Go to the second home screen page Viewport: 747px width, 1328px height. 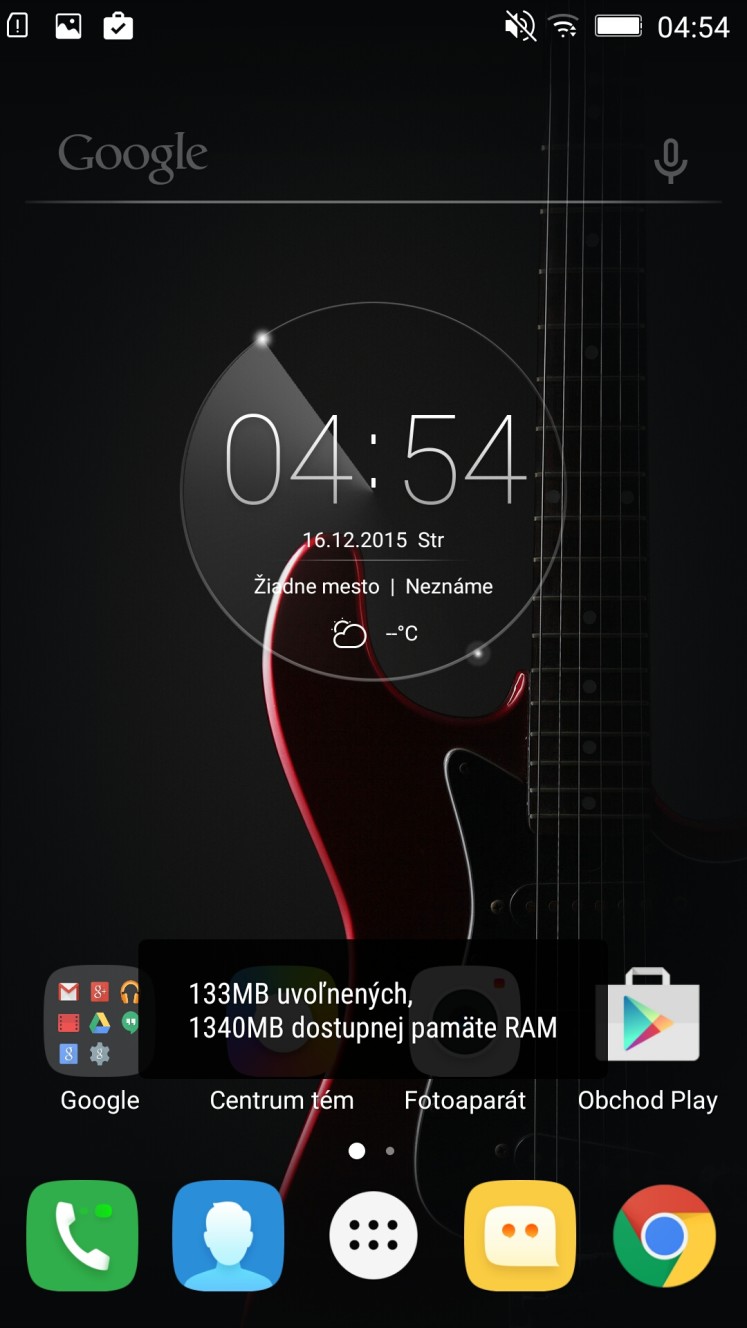click(x=390, y=1151)
